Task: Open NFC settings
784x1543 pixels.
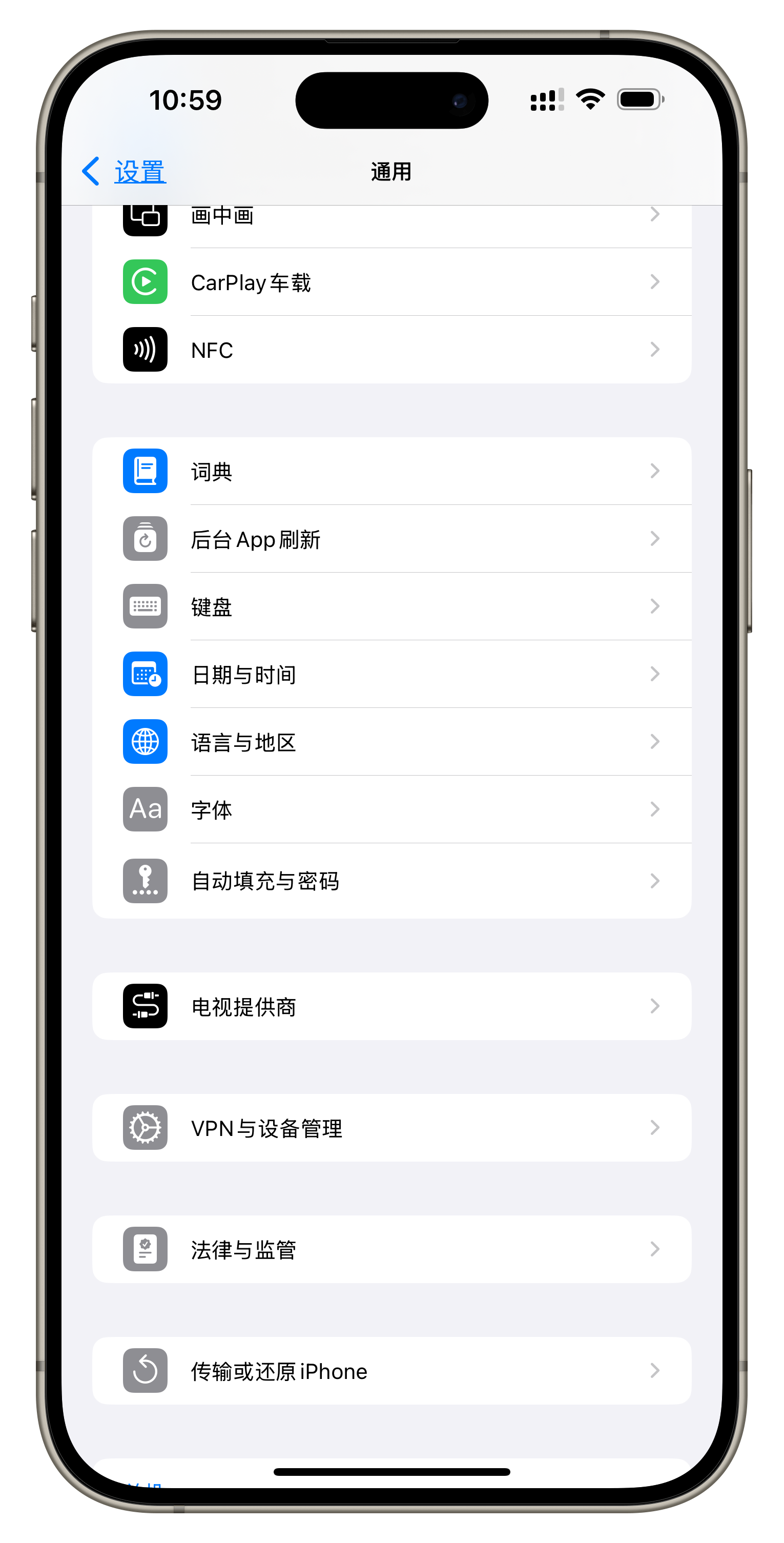Action: [x=391, y=350]
